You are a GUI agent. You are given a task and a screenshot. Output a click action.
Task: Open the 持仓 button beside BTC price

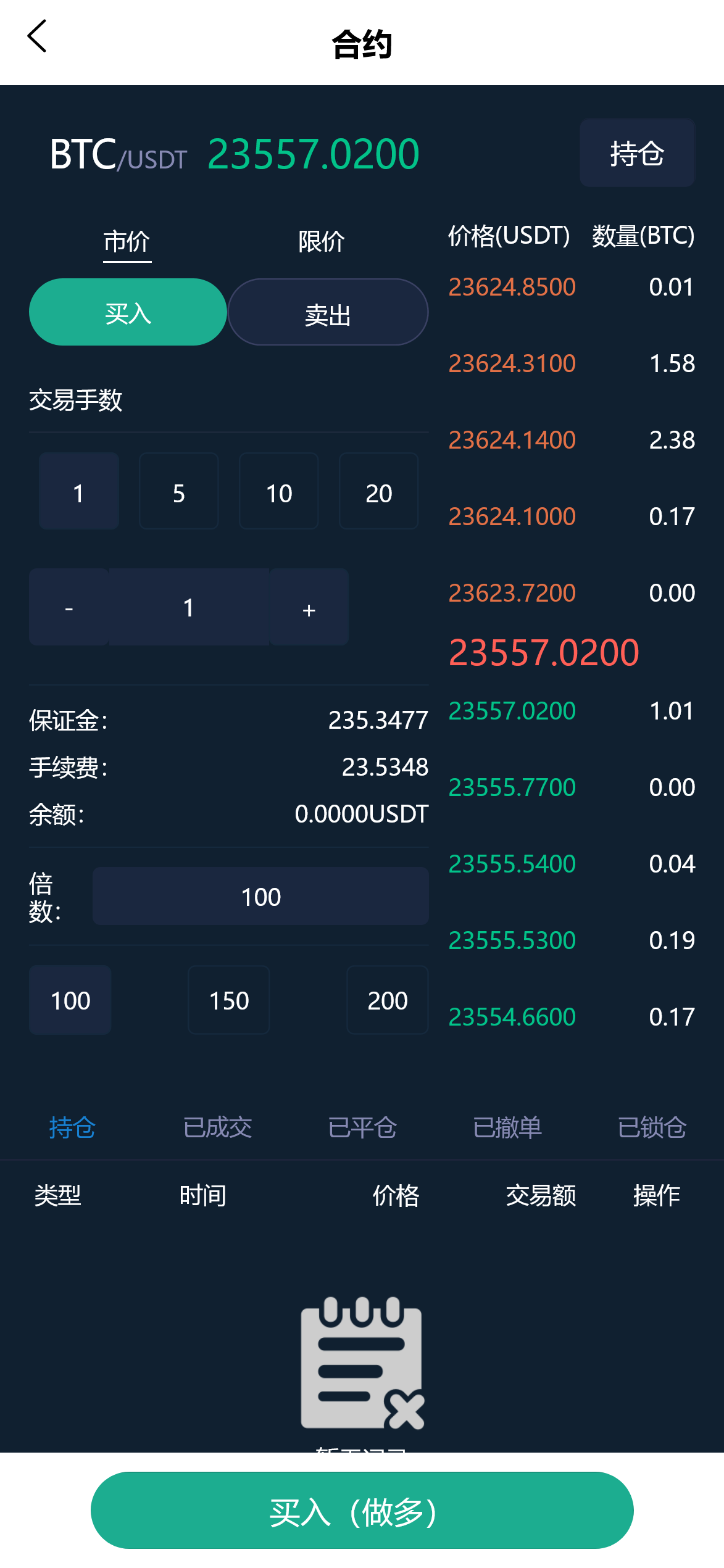coord(636,153)
